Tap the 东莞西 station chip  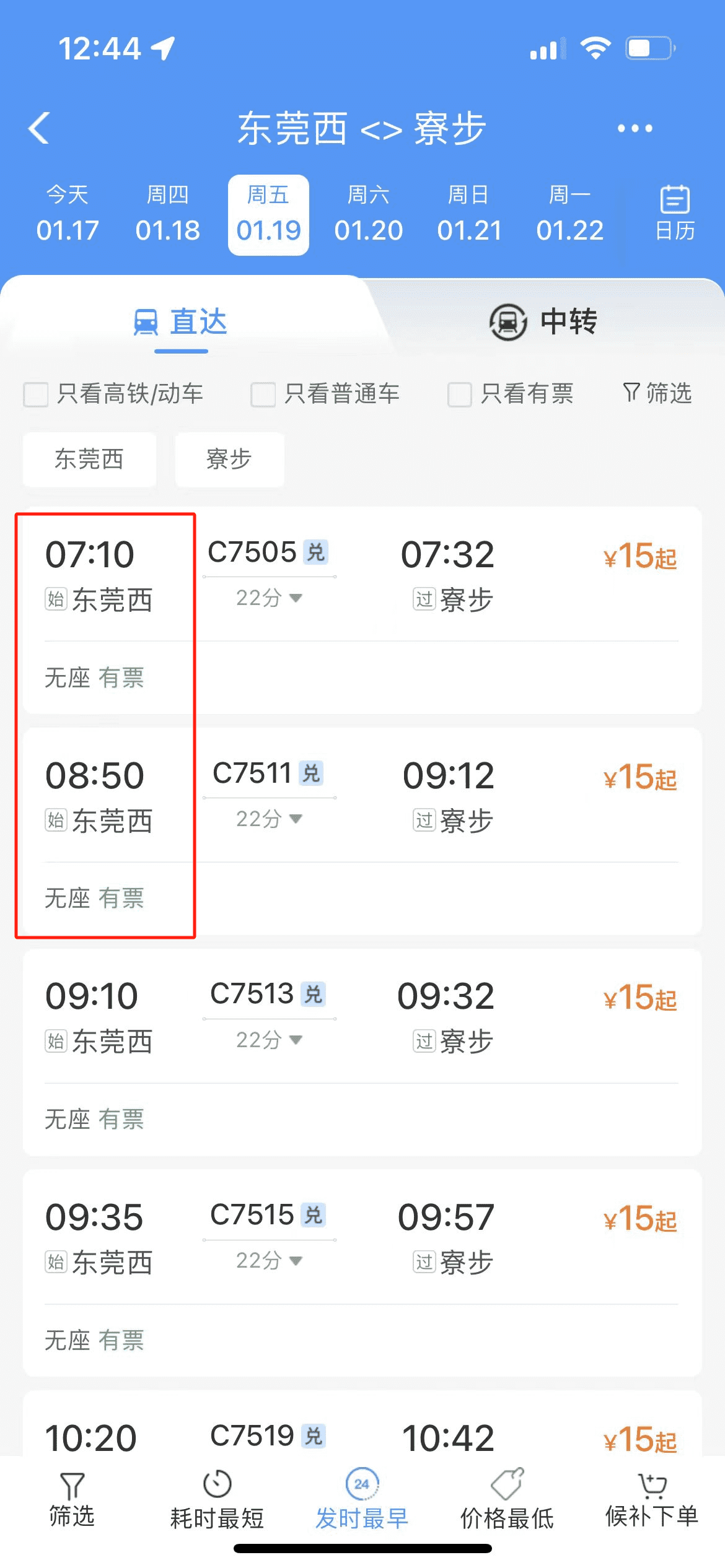pos(89,460)
